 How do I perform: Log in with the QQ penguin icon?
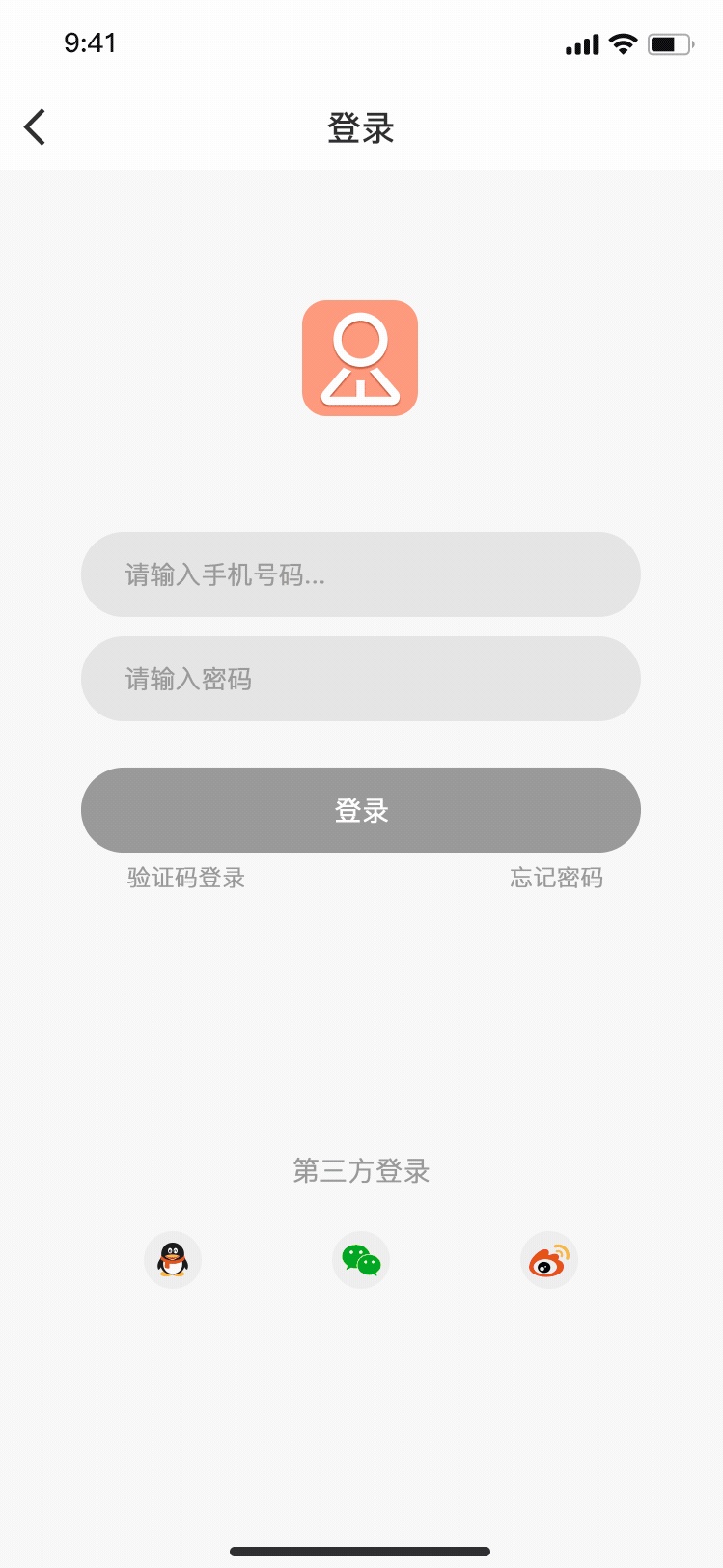coord(173,1260)
